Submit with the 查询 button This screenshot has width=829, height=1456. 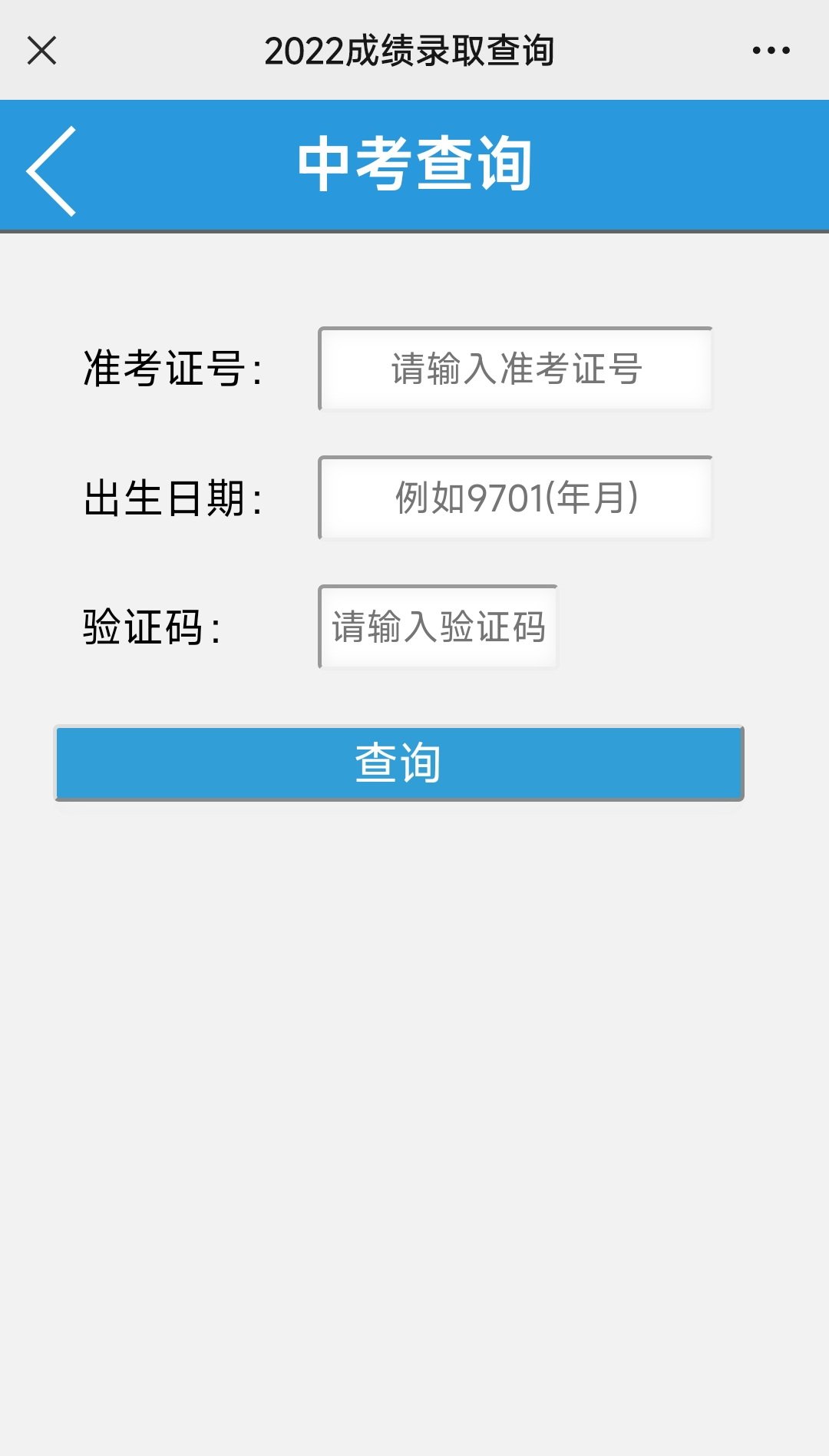click(399, 763)
